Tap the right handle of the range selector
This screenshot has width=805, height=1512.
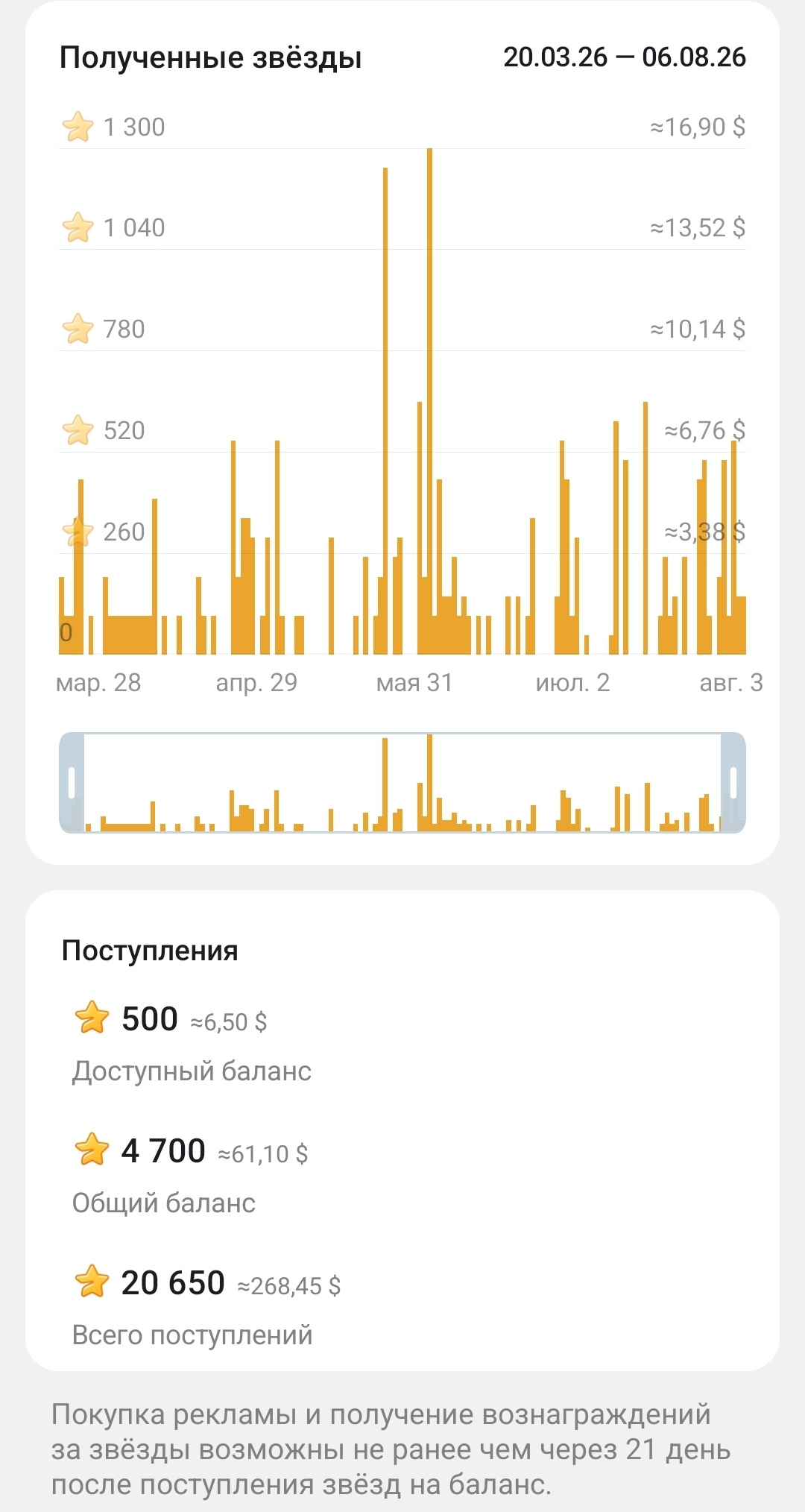pos(733,783)
